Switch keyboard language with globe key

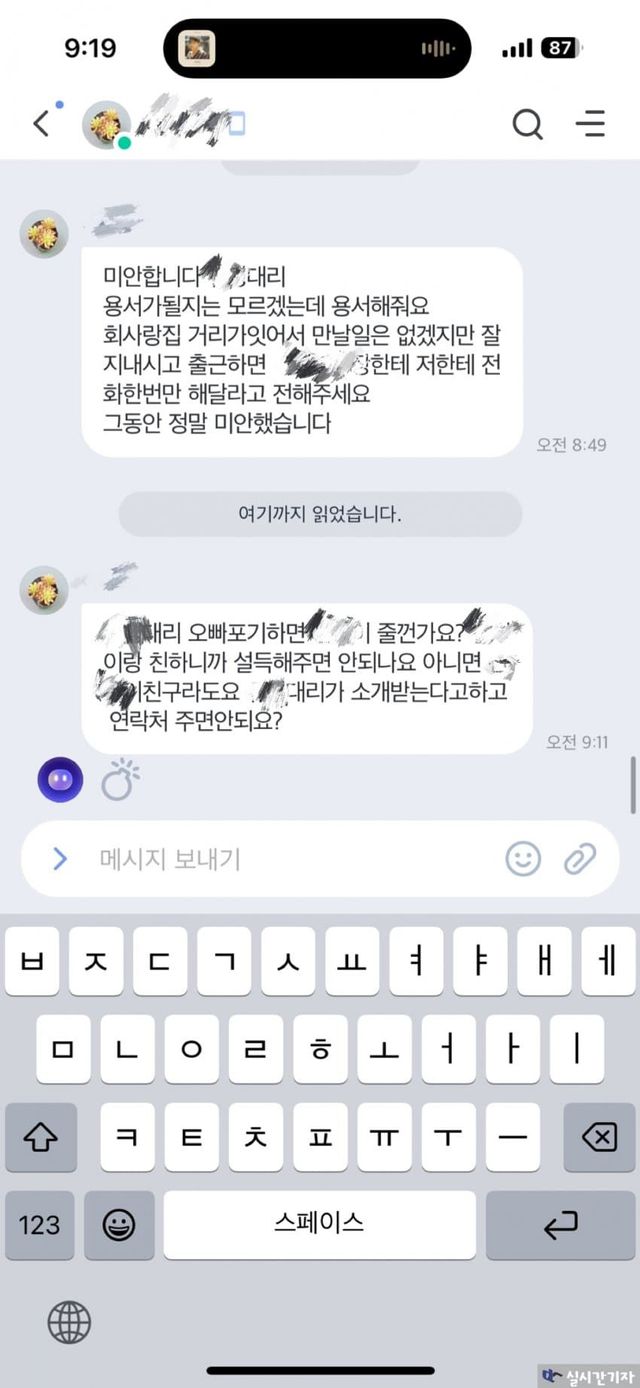[x=69, y=1323]
